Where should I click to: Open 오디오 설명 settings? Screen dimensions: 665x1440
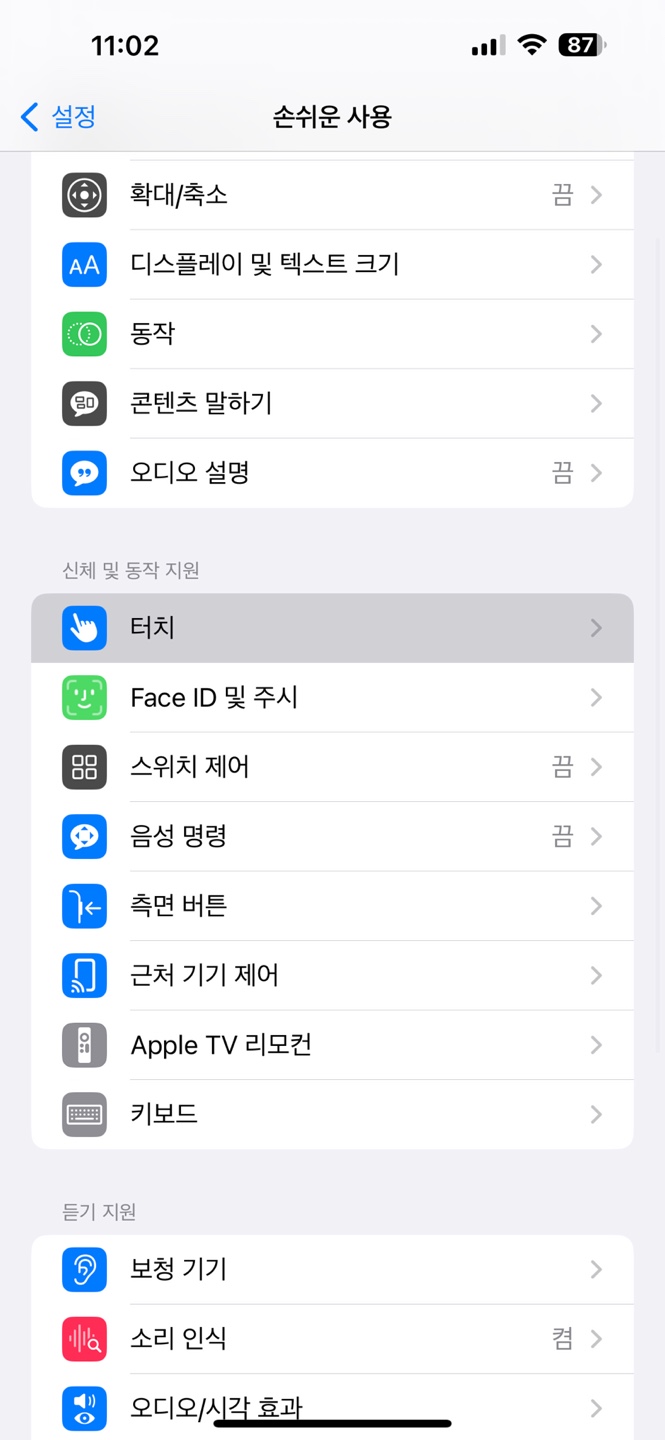(332, 473)
